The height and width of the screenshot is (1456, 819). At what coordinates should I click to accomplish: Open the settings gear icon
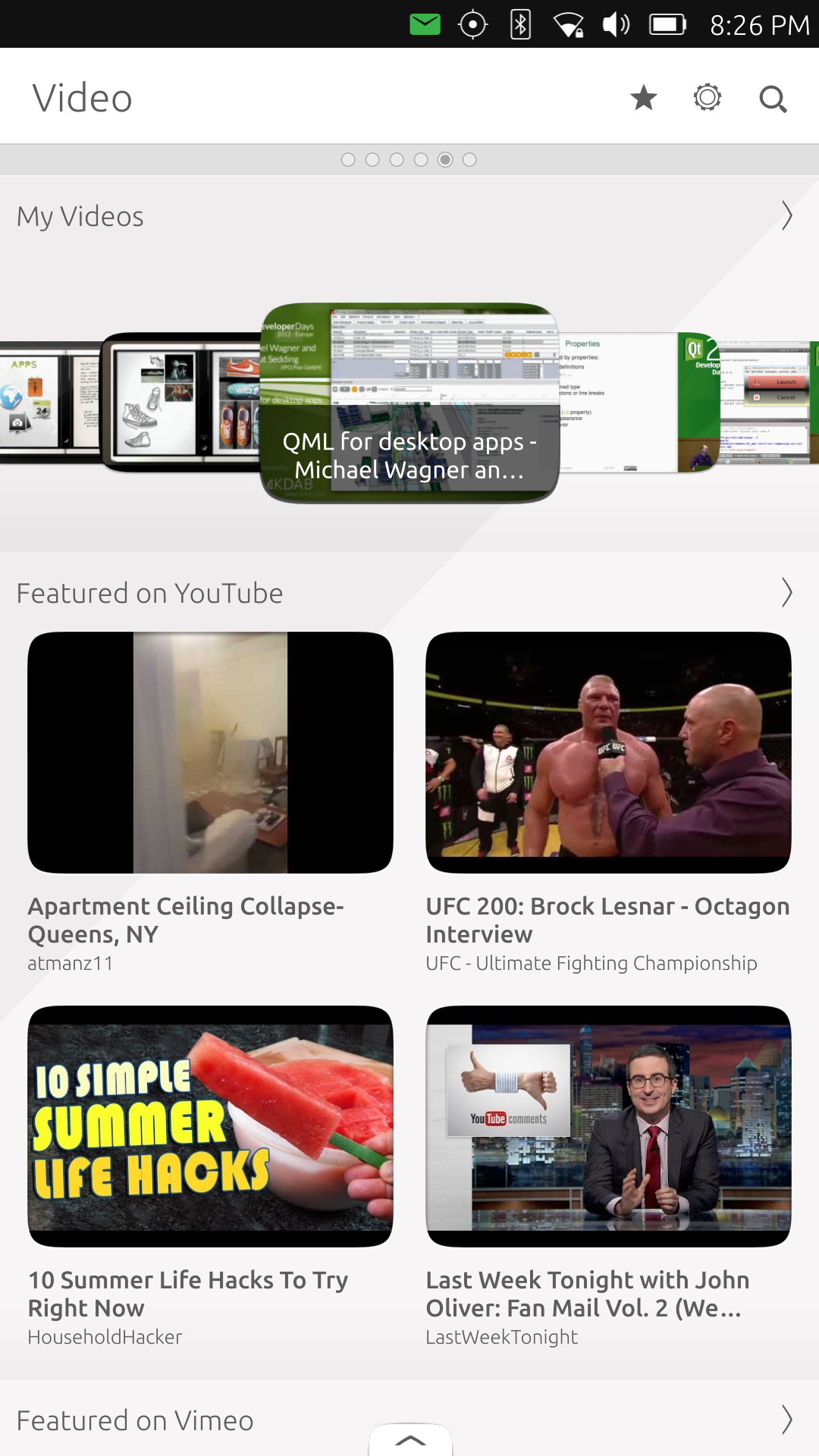coord(708,98)
